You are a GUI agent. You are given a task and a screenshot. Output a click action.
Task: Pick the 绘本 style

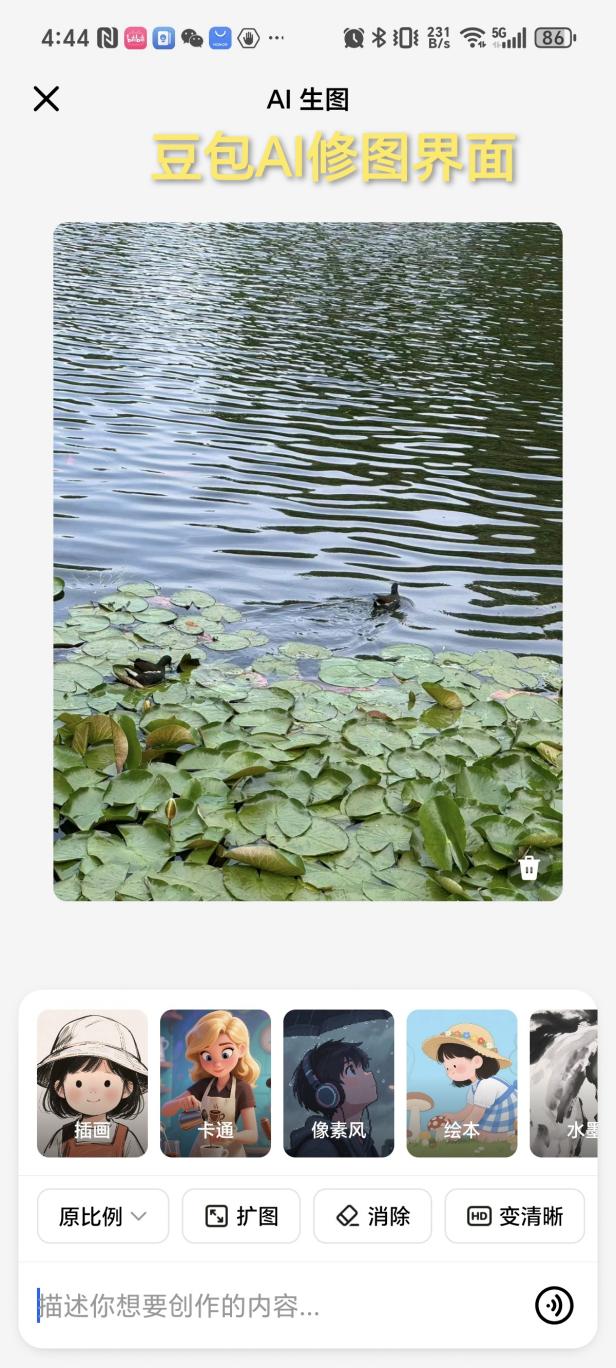[461, 1083]
